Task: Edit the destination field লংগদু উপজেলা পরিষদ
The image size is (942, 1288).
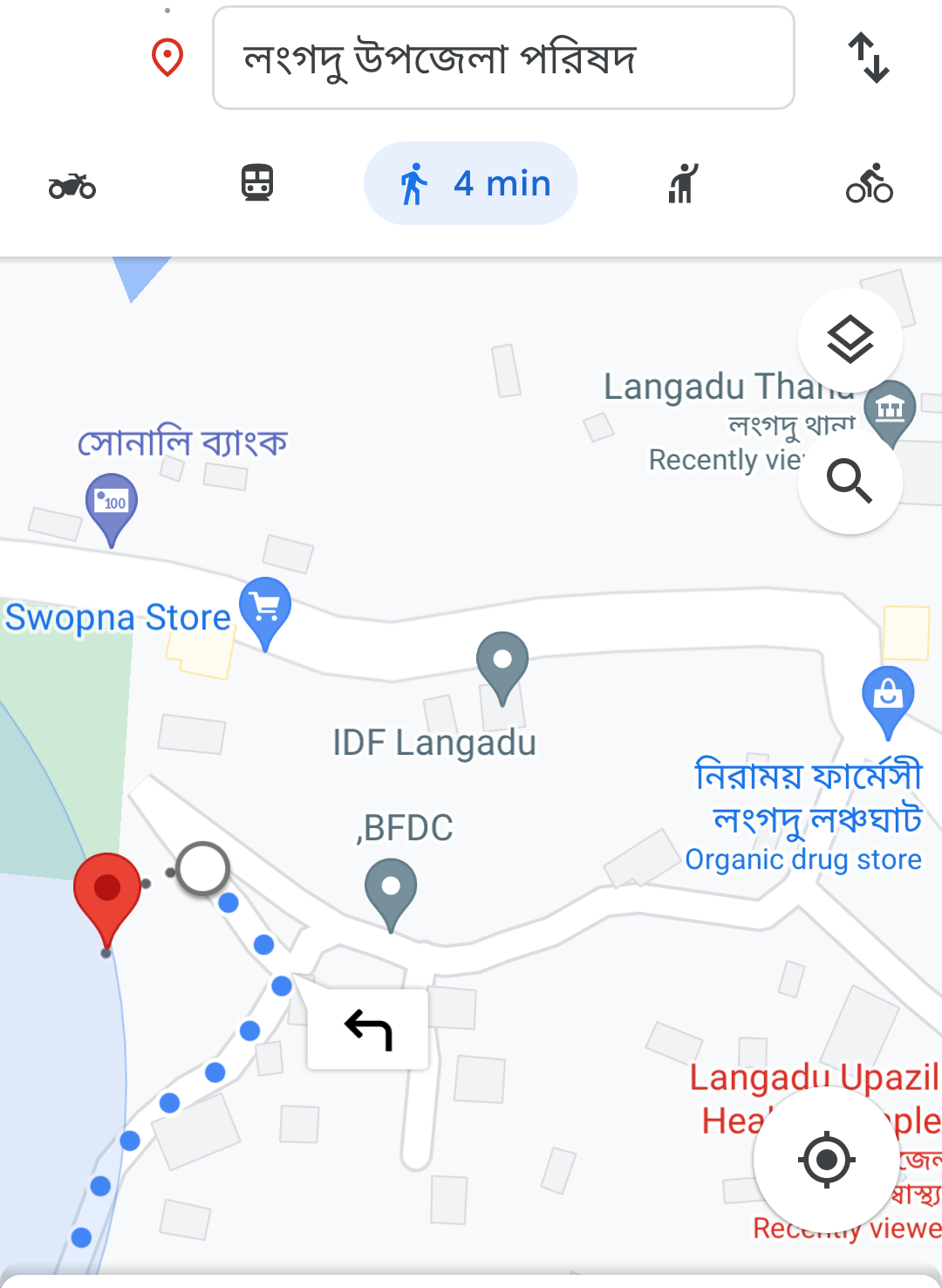Action: 503,58
